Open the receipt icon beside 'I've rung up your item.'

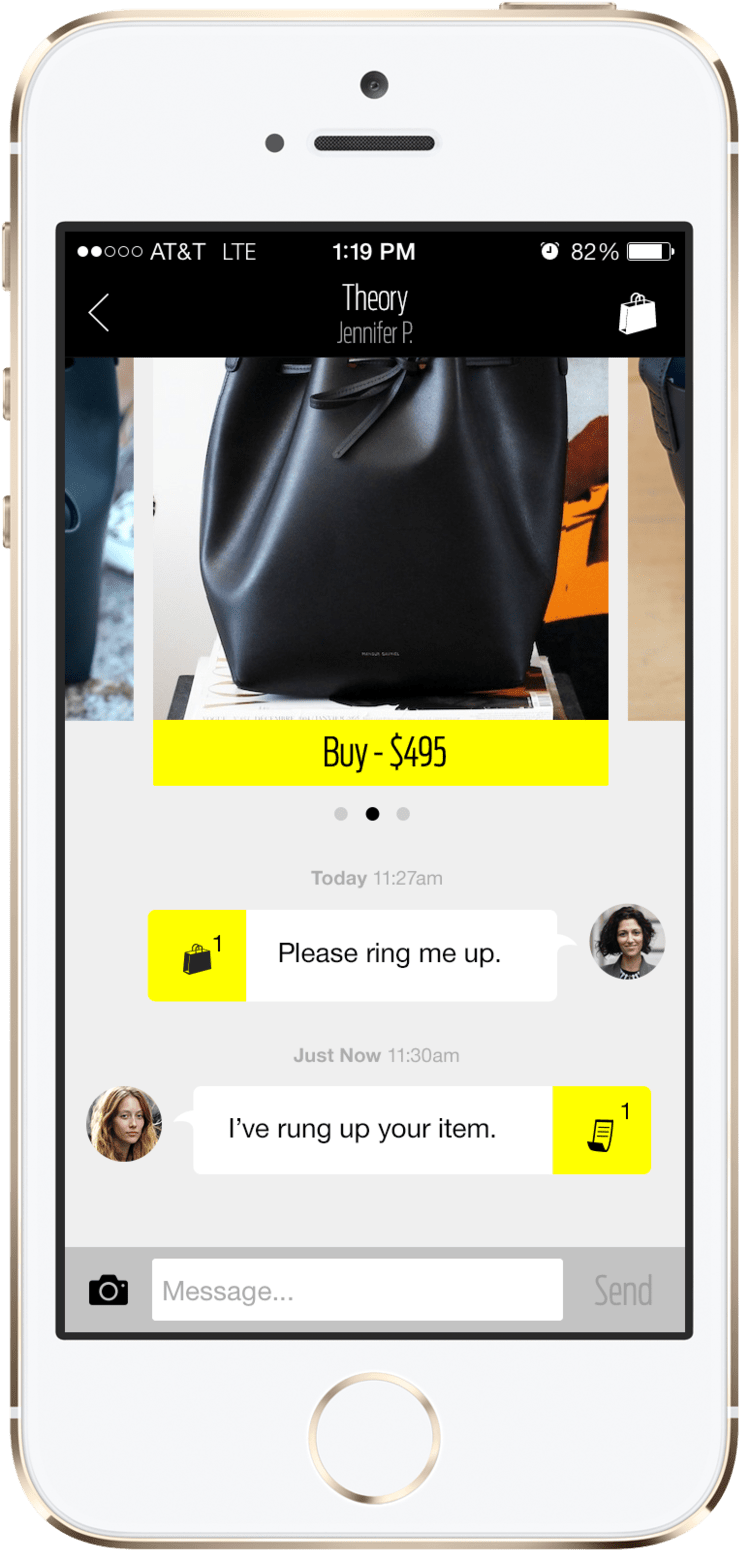[601, 1130]
